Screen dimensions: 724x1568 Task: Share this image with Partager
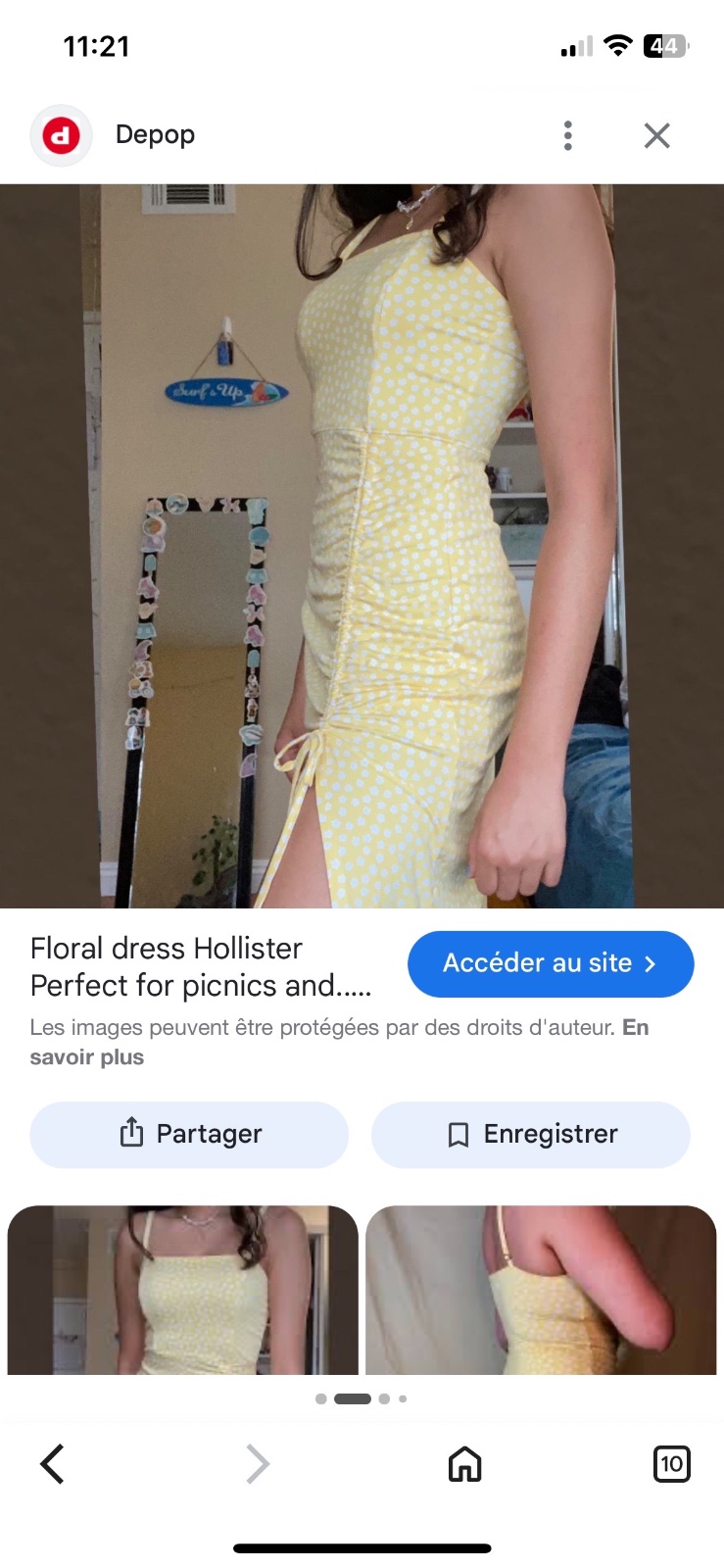[x=189, y=1134]
